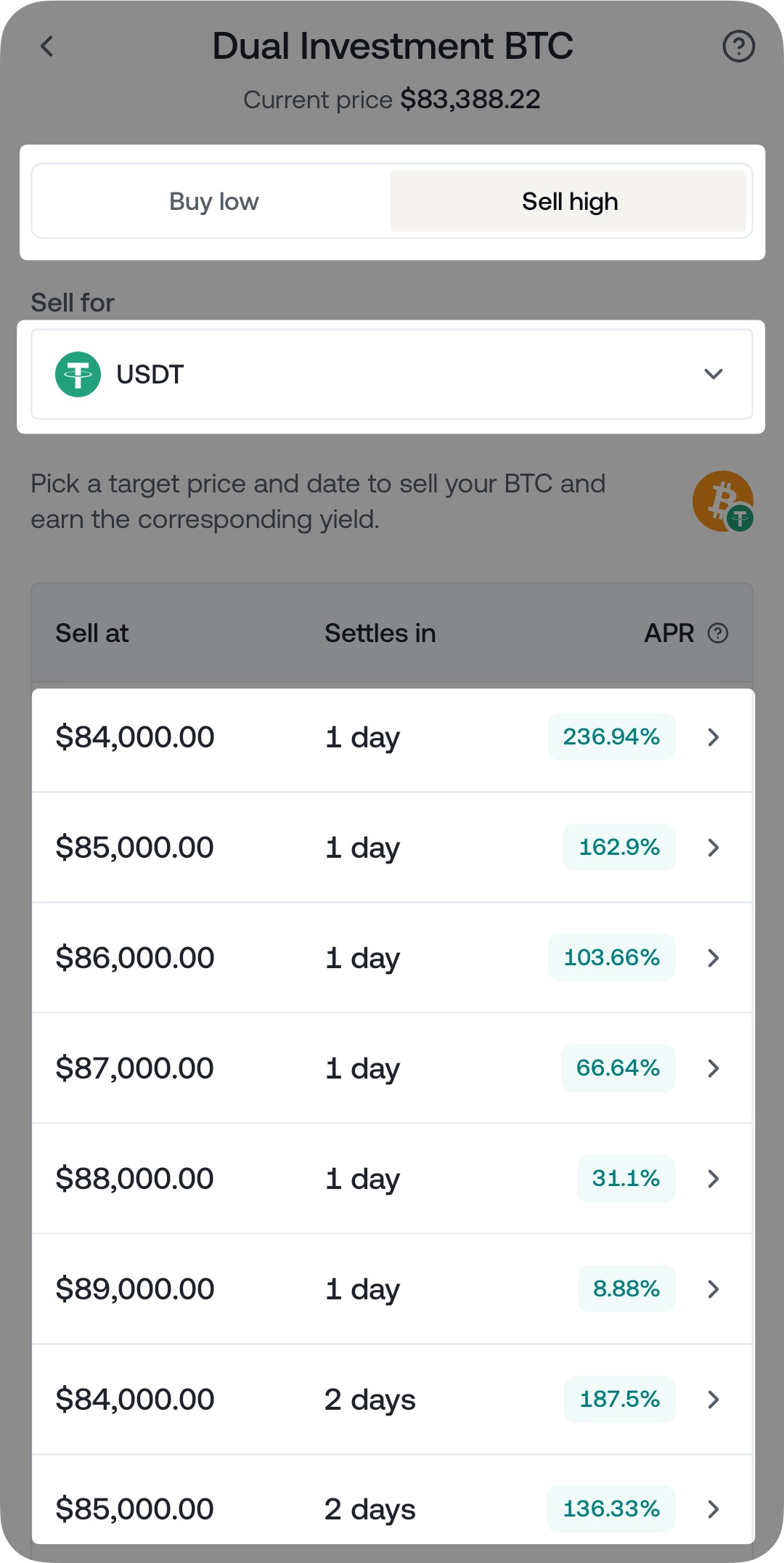Expand the $86,000 offer with chevron arrow
Screen dimensions: 784x1563
[x=714, y=957]
